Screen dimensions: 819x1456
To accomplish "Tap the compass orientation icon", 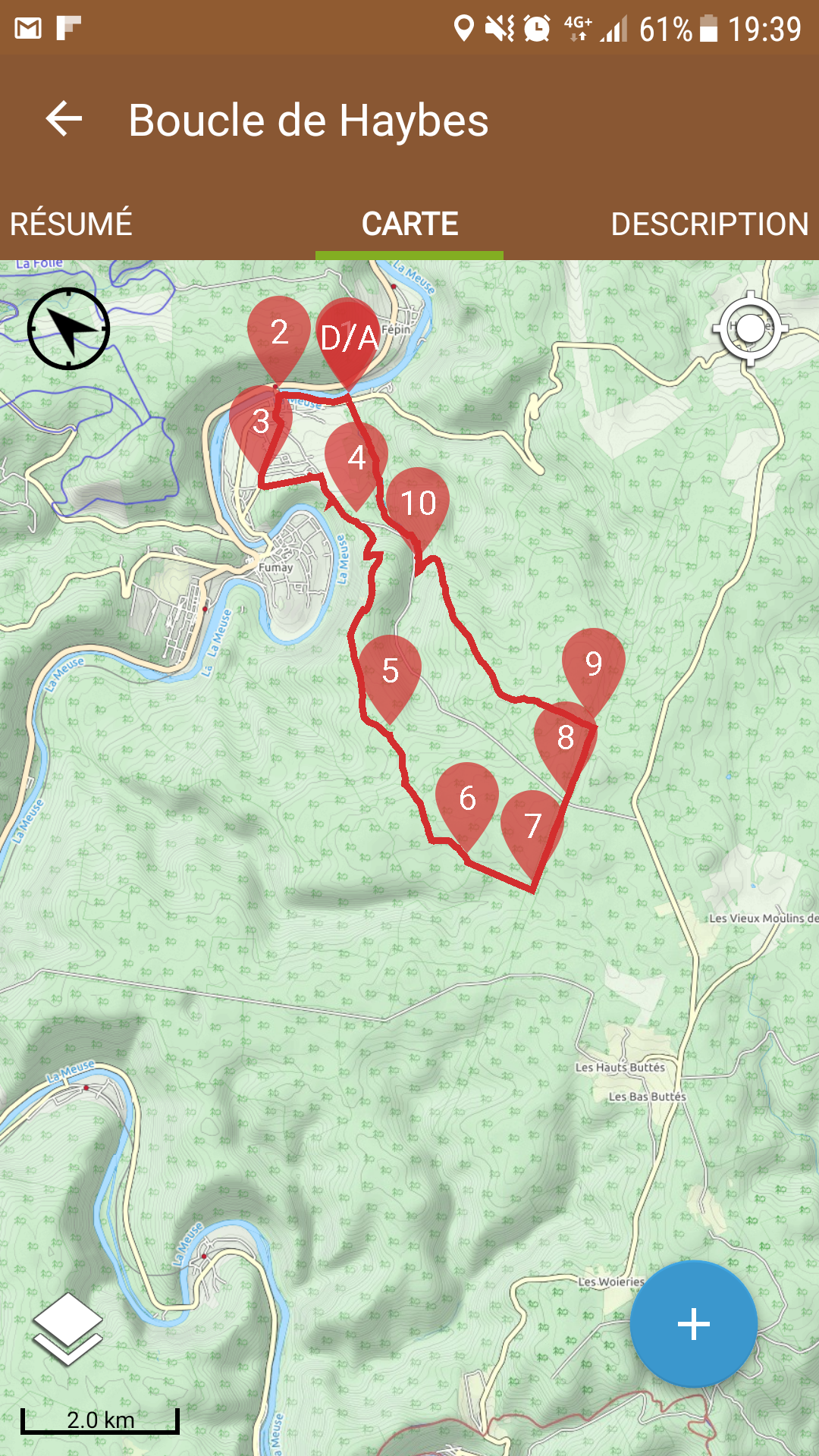I will tap(68, 328).
